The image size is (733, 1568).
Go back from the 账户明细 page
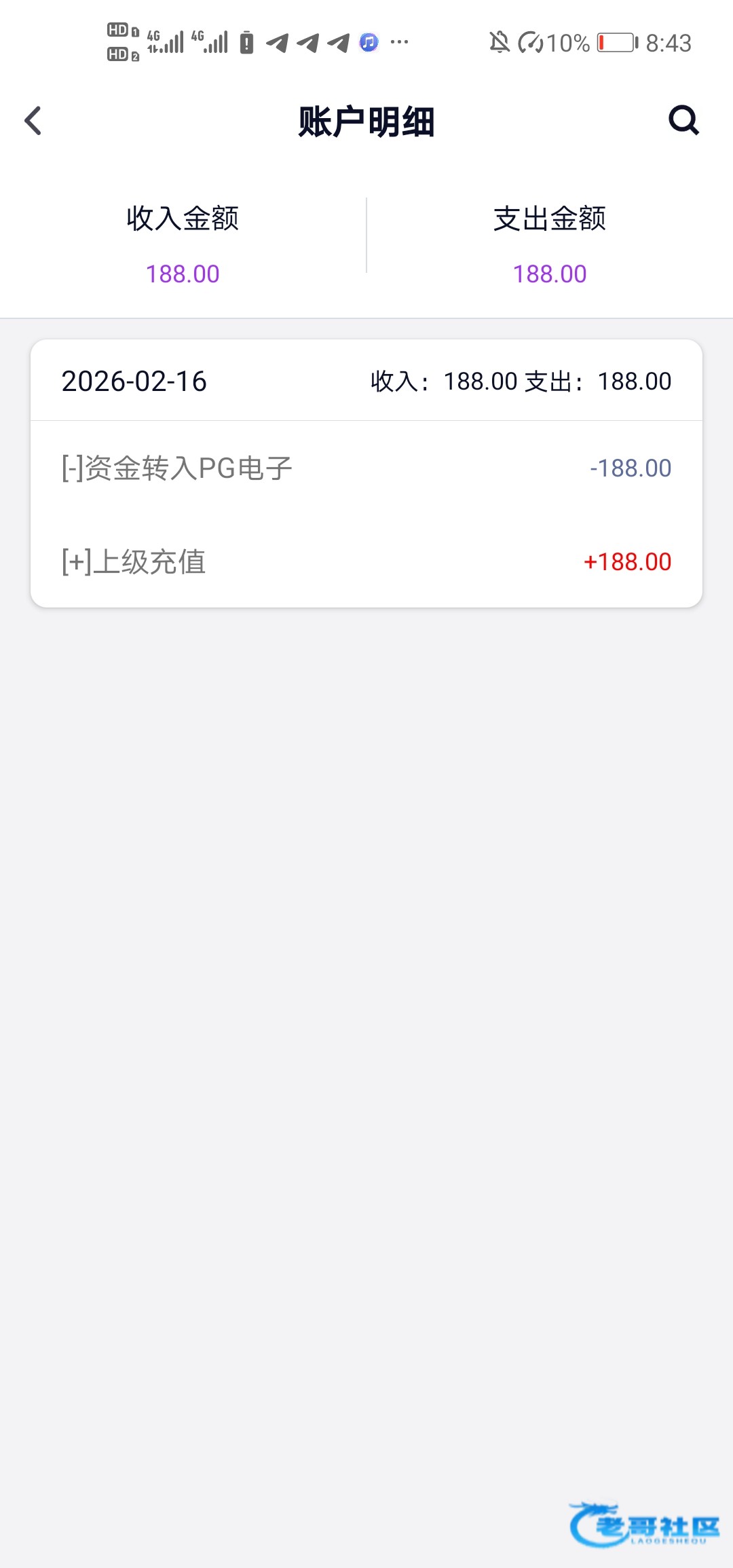33,122
